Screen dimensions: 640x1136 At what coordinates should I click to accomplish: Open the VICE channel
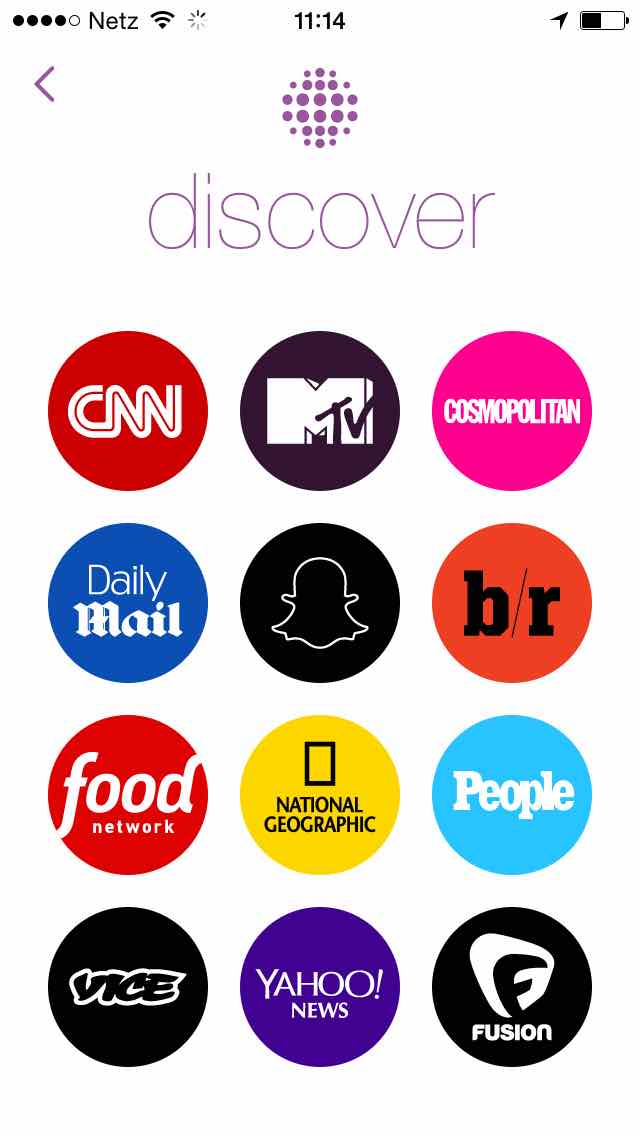pos(128,987)
